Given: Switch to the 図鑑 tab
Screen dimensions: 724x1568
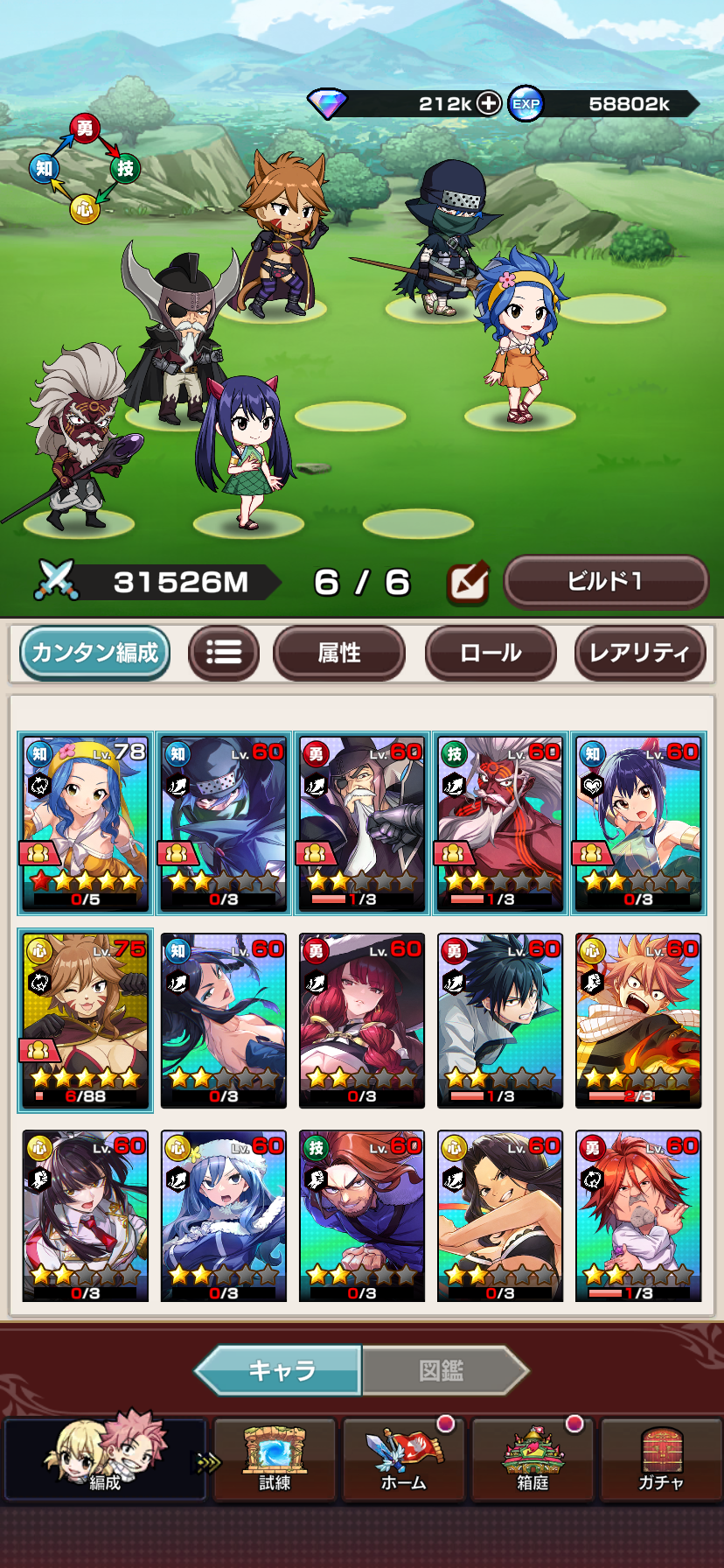Looking at the screenshot, I should pyautogui.click(x=443, y=1370).
